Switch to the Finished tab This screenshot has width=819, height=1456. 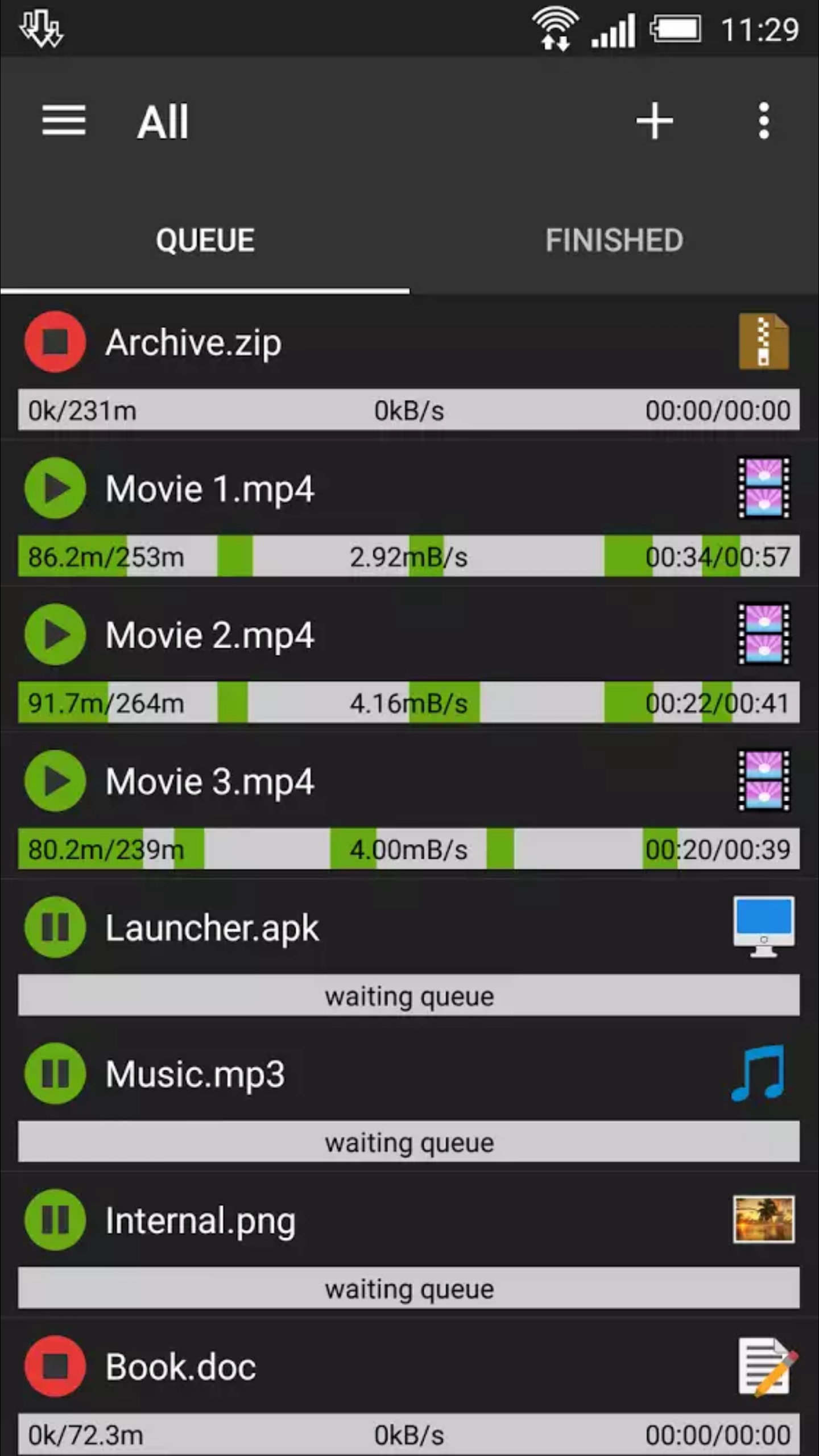click(614, 240)
